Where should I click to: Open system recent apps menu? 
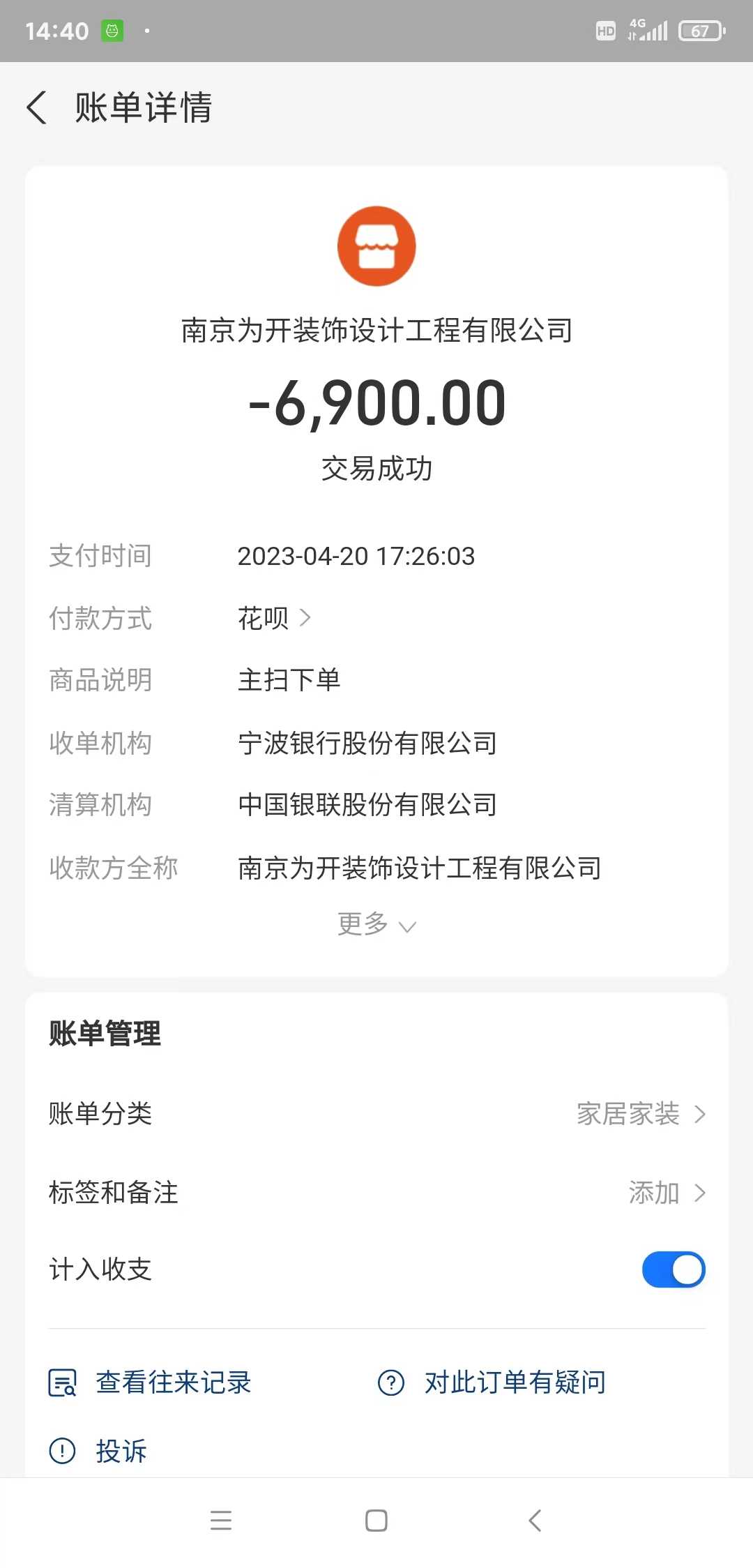pyautogui.click(x=221, y=1521)
